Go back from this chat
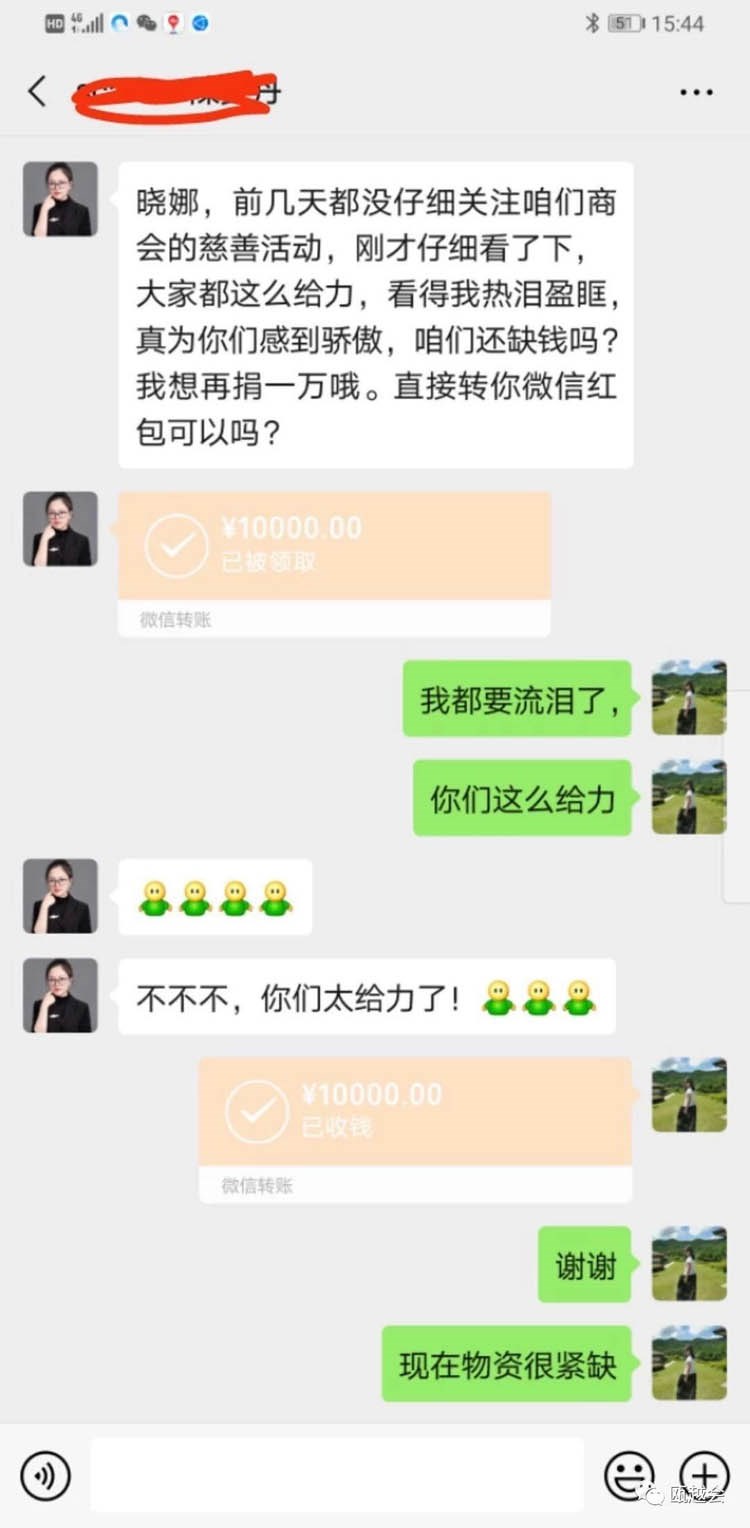 coord(38,92)
